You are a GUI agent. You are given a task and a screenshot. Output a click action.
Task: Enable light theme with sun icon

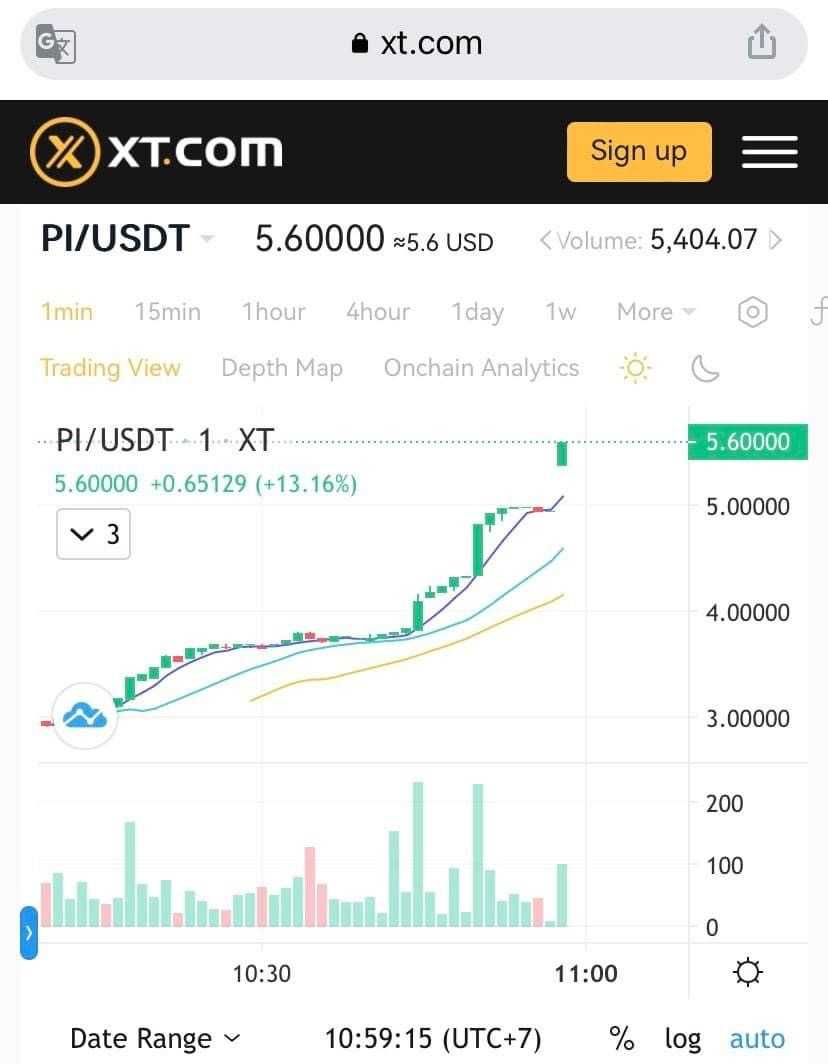(x=636, y=369)
